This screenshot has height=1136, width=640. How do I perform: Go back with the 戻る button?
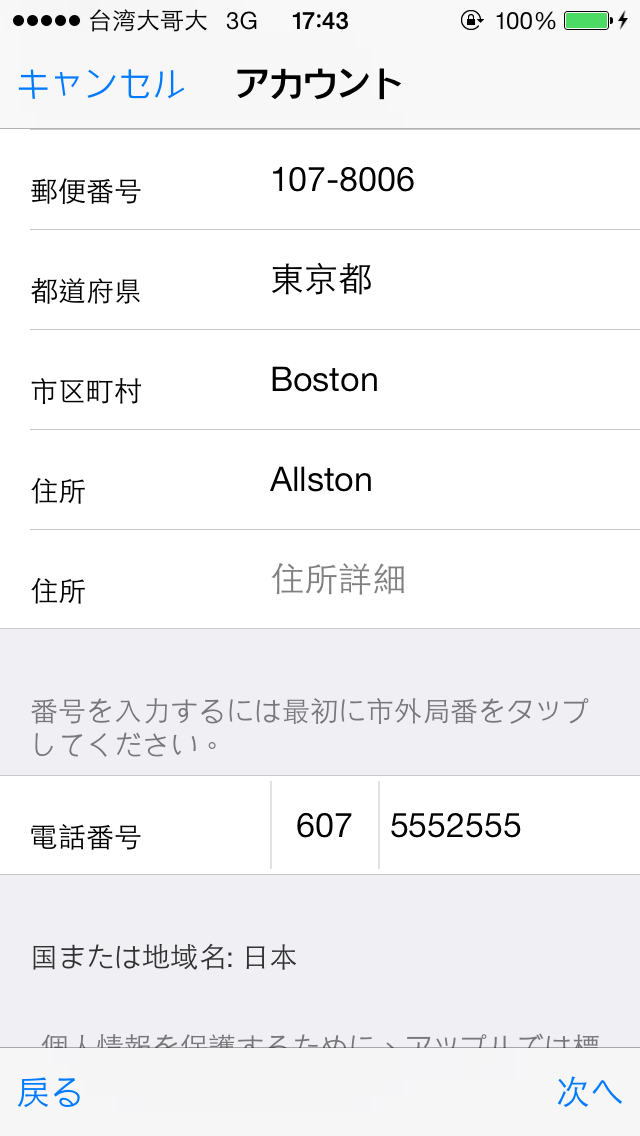(x=49, y=1092)
